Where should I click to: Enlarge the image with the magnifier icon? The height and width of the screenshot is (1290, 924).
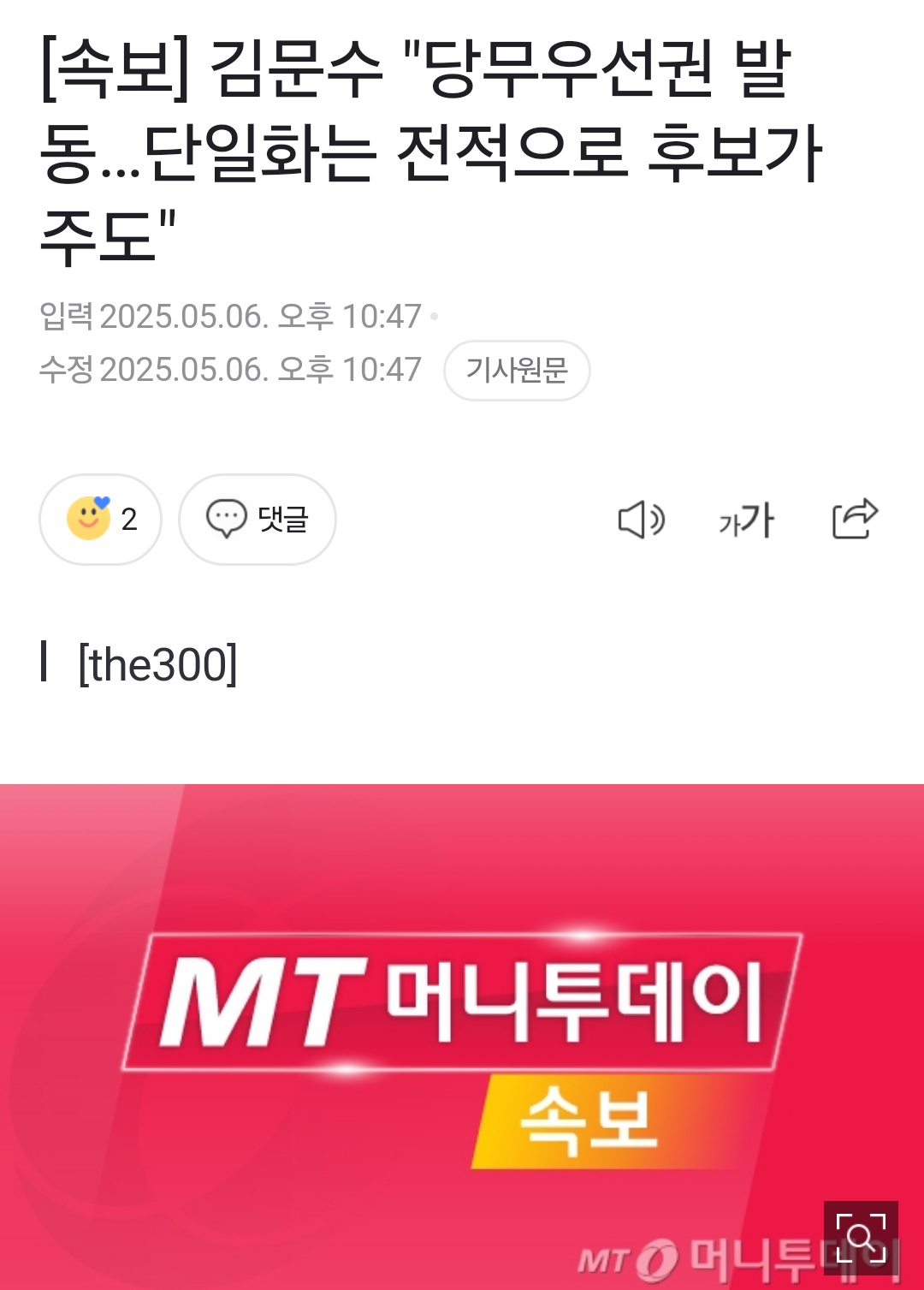[x=860, y=1238]
